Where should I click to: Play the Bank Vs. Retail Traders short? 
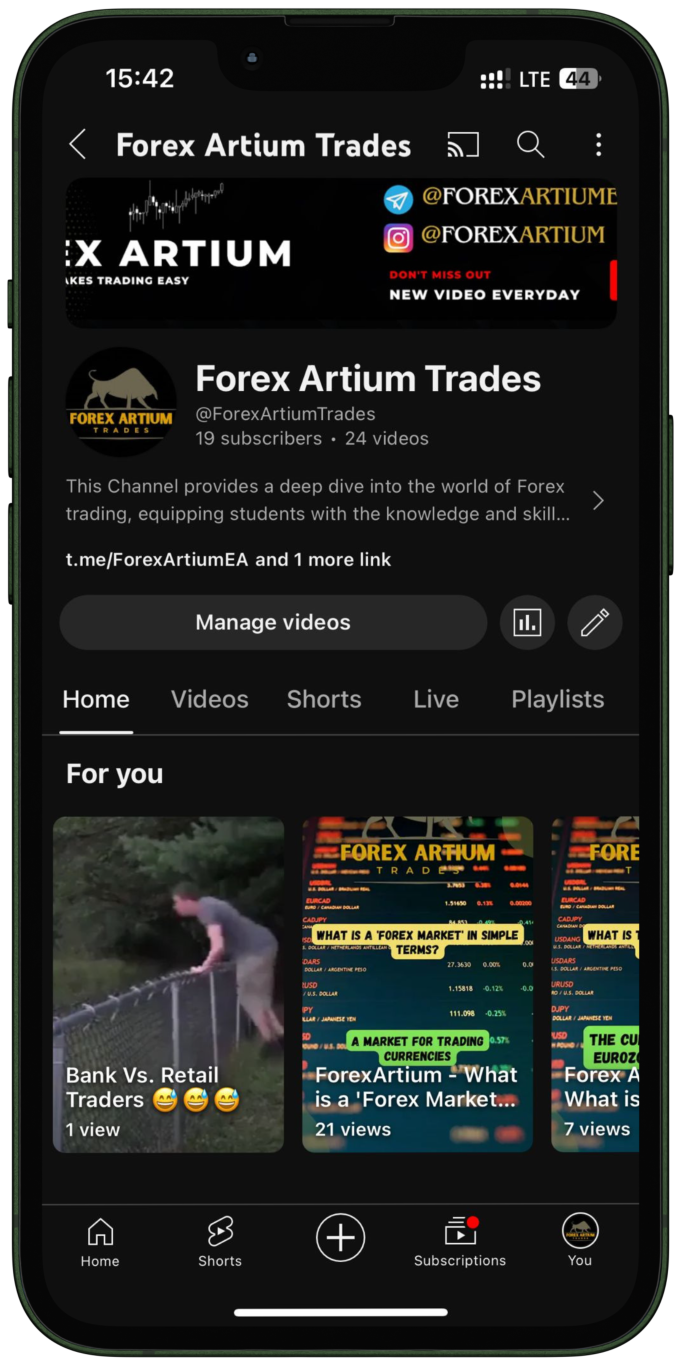tap(168, 984)
